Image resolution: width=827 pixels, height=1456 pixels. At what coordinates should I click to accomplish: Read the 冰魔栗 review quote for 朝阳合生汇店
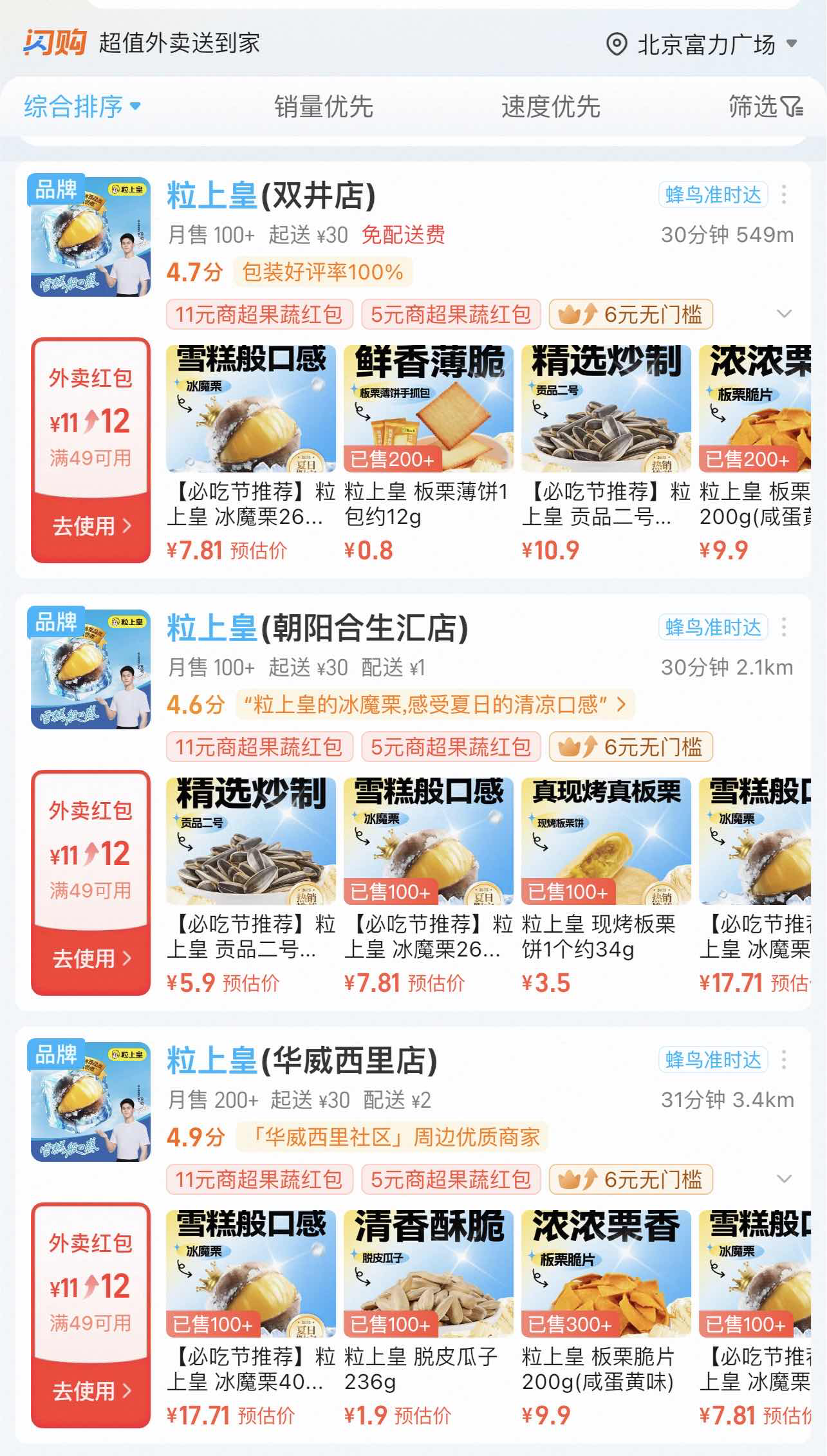coord(435,705)
